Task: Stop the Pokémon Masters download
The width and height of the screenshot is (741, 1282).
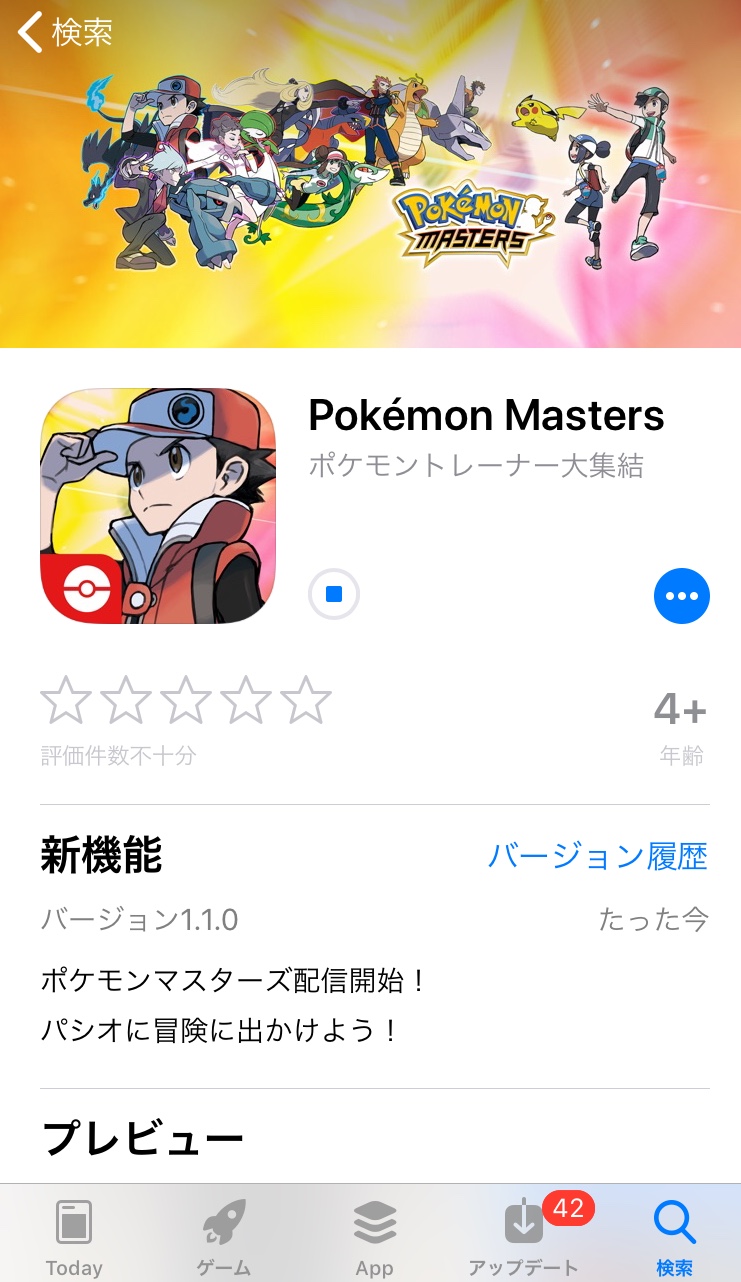Action: pyautogui.click(x=334, y=595)
